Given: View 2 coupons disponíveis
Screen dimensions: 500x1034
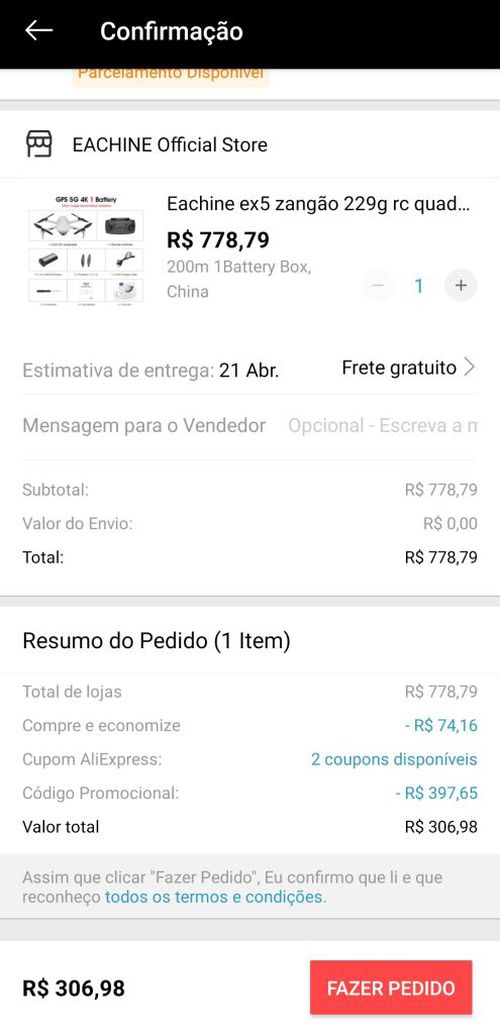Looking at the screenshot, I should 394,759.
